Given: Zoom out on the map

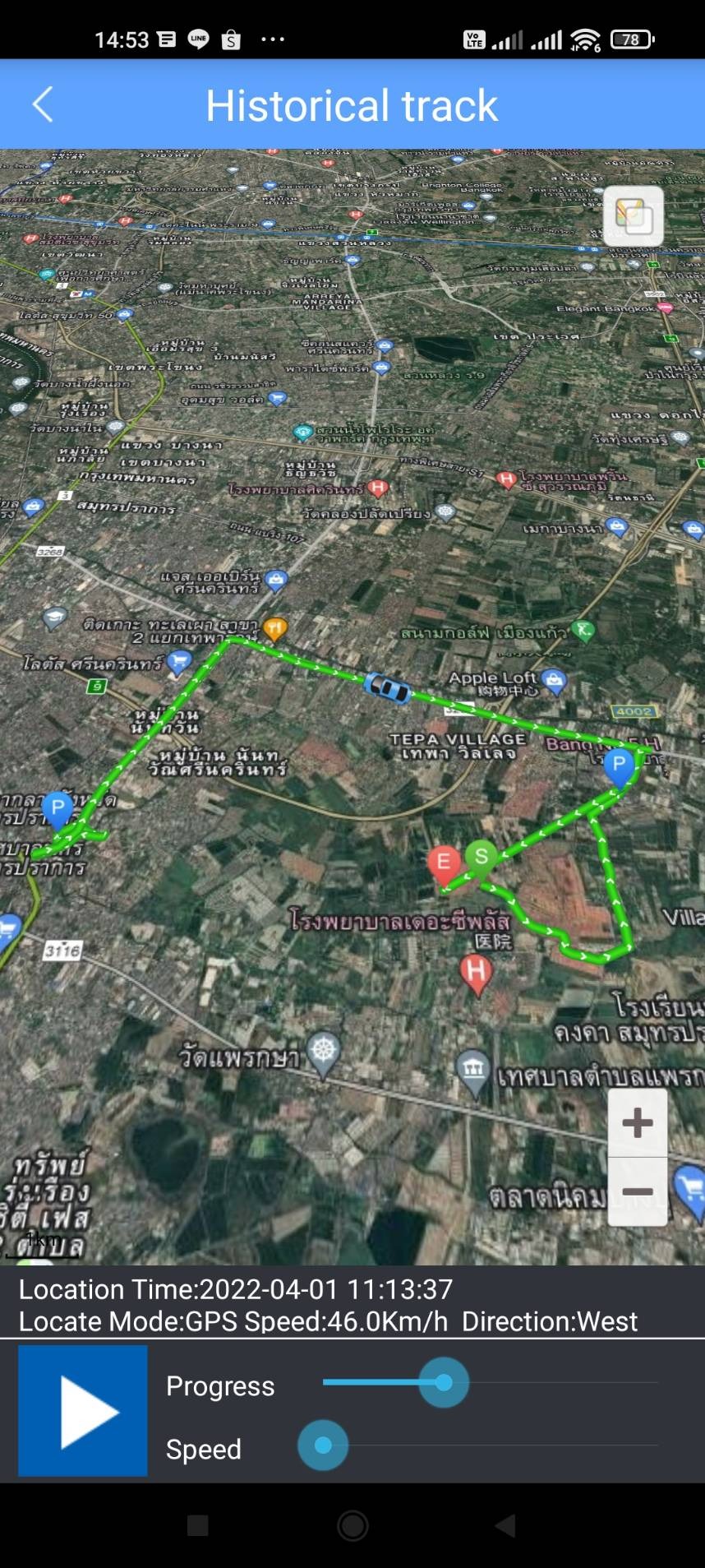Looking at the screenshot, I should click(638, 1191).
